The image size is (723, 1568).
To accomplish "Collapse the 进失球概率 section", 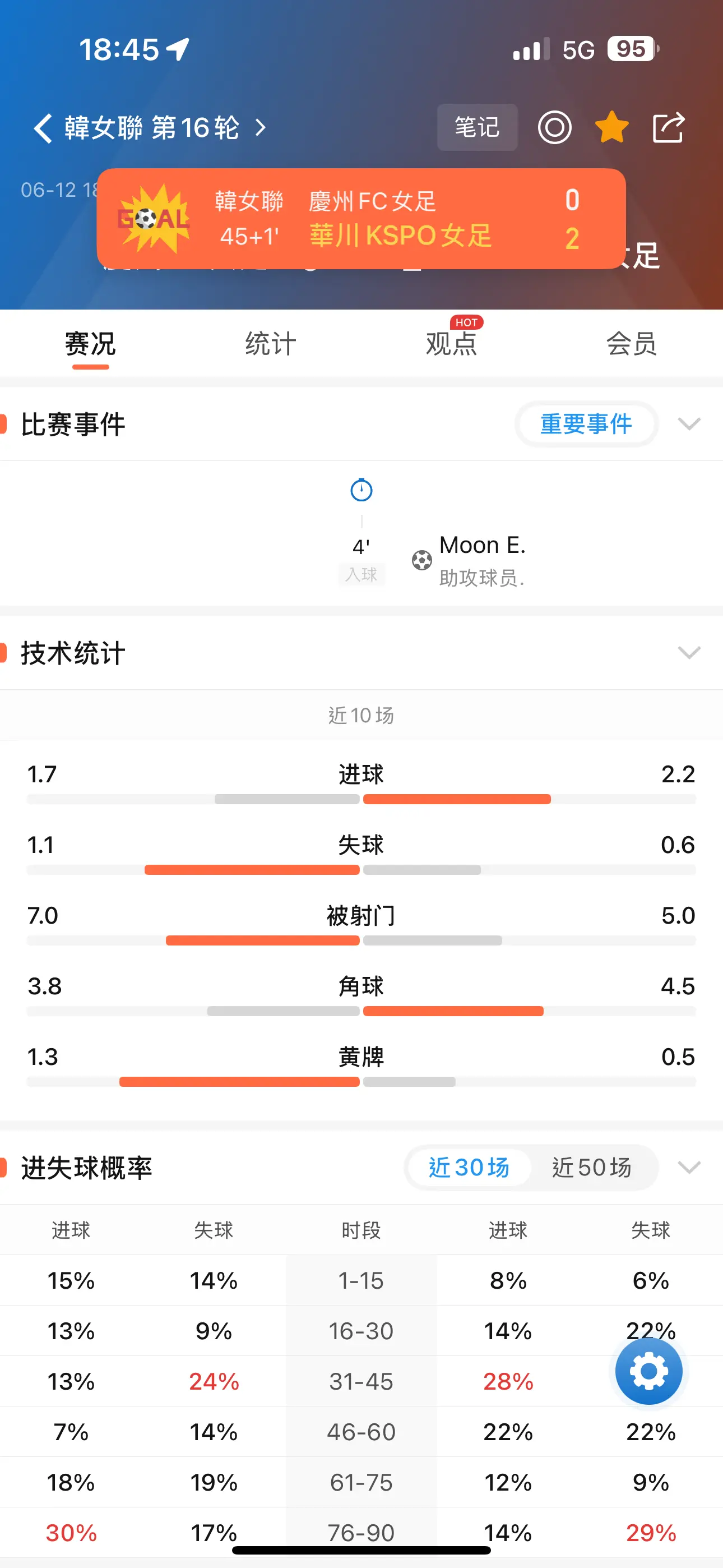I will tap(689, 1168).
